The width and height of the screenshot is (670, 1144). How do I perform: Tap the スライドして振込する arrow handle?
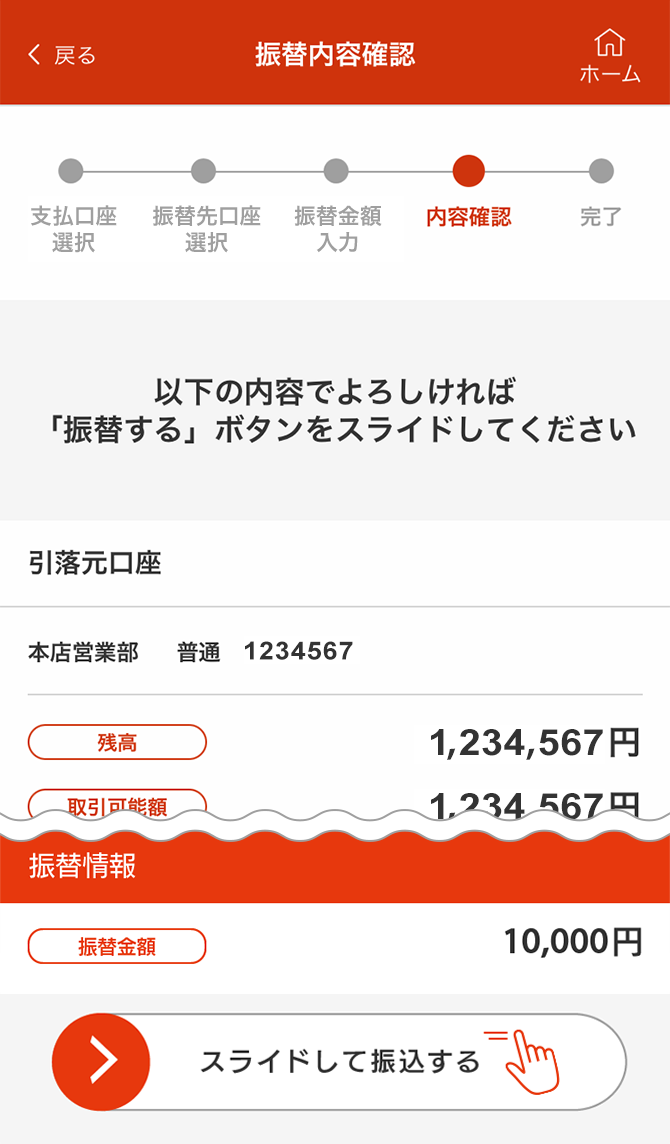[x=101, y=1062]
